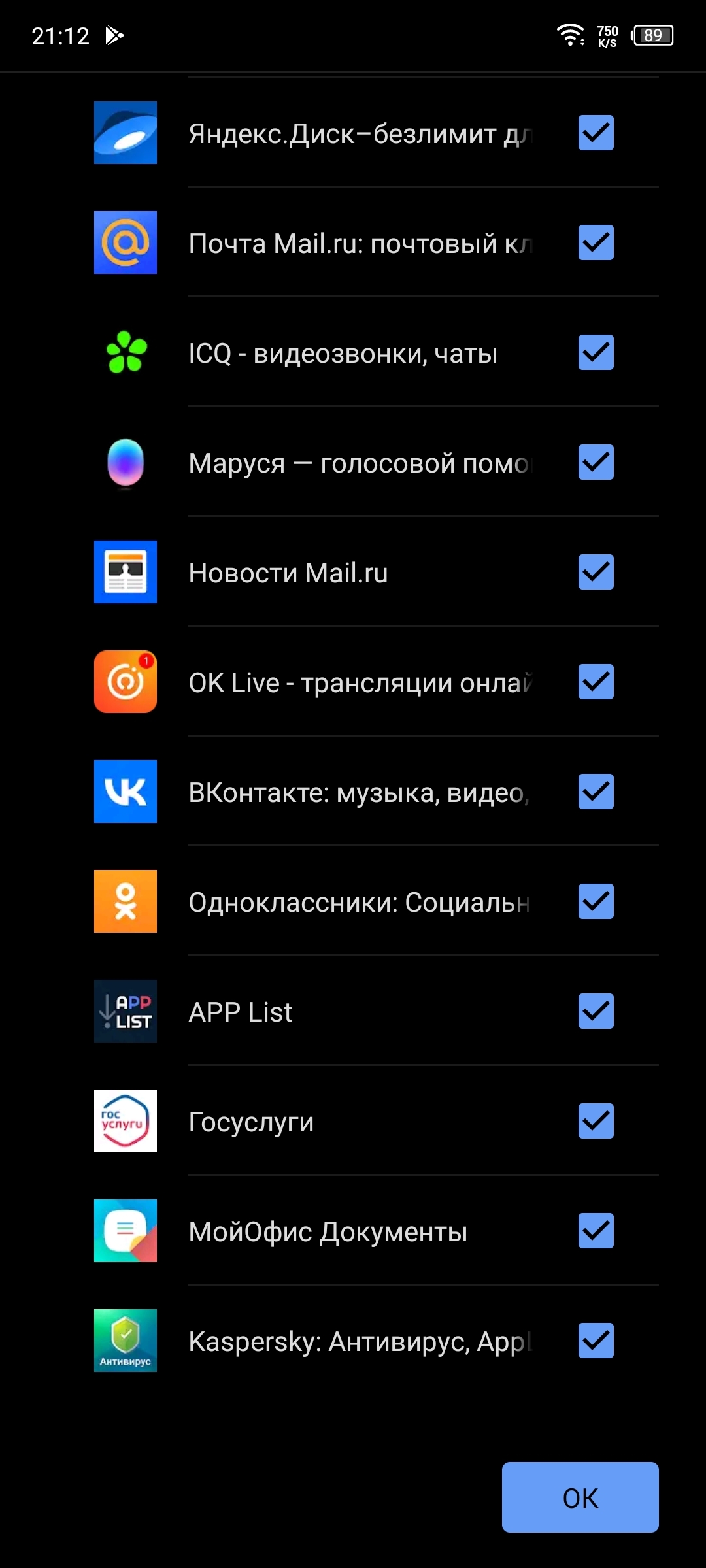706x1568 pixels.
Task: Uncheck Маруся голосовой помощник
Action: pyautogui.click(x=596, y=462)
